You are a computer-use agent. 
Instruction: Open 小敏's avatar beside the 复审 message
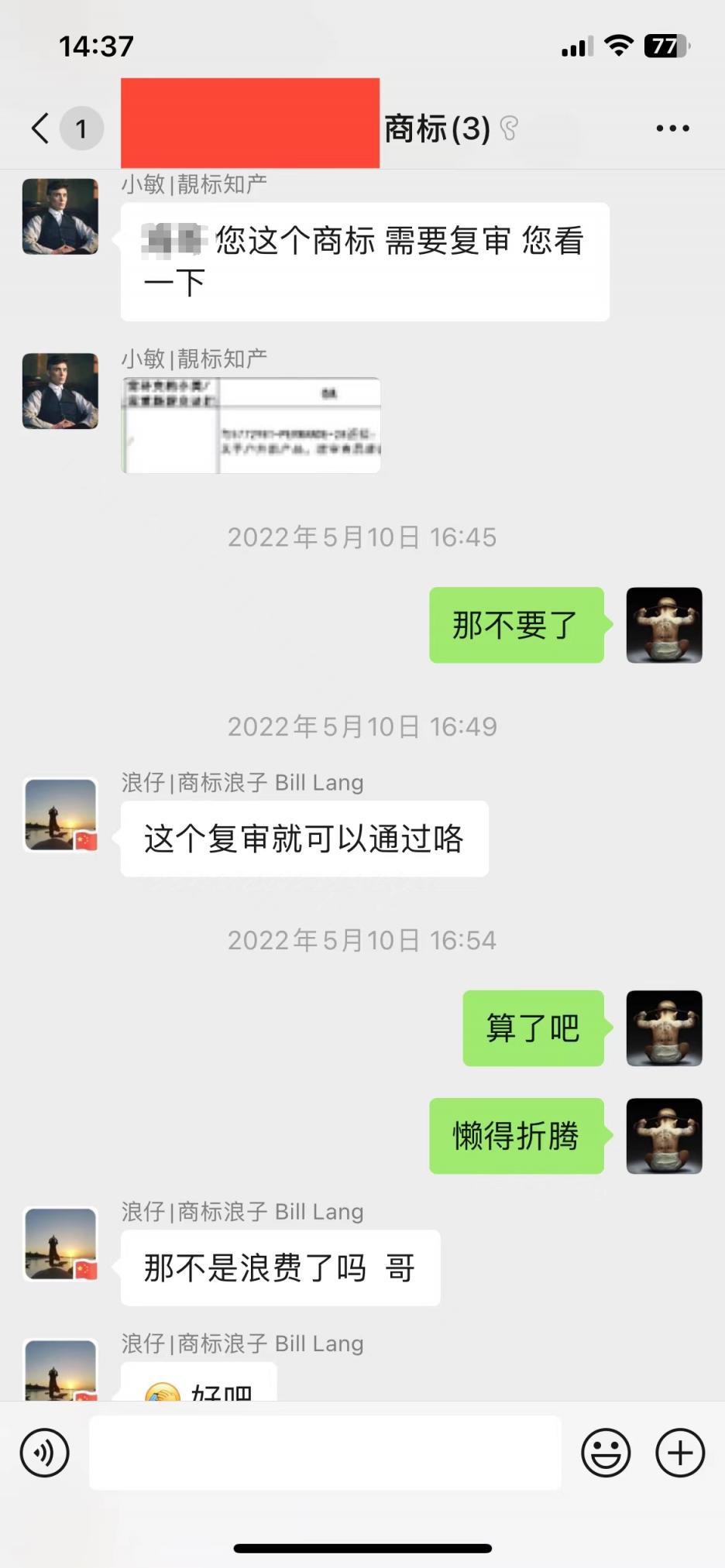point(60,217)
